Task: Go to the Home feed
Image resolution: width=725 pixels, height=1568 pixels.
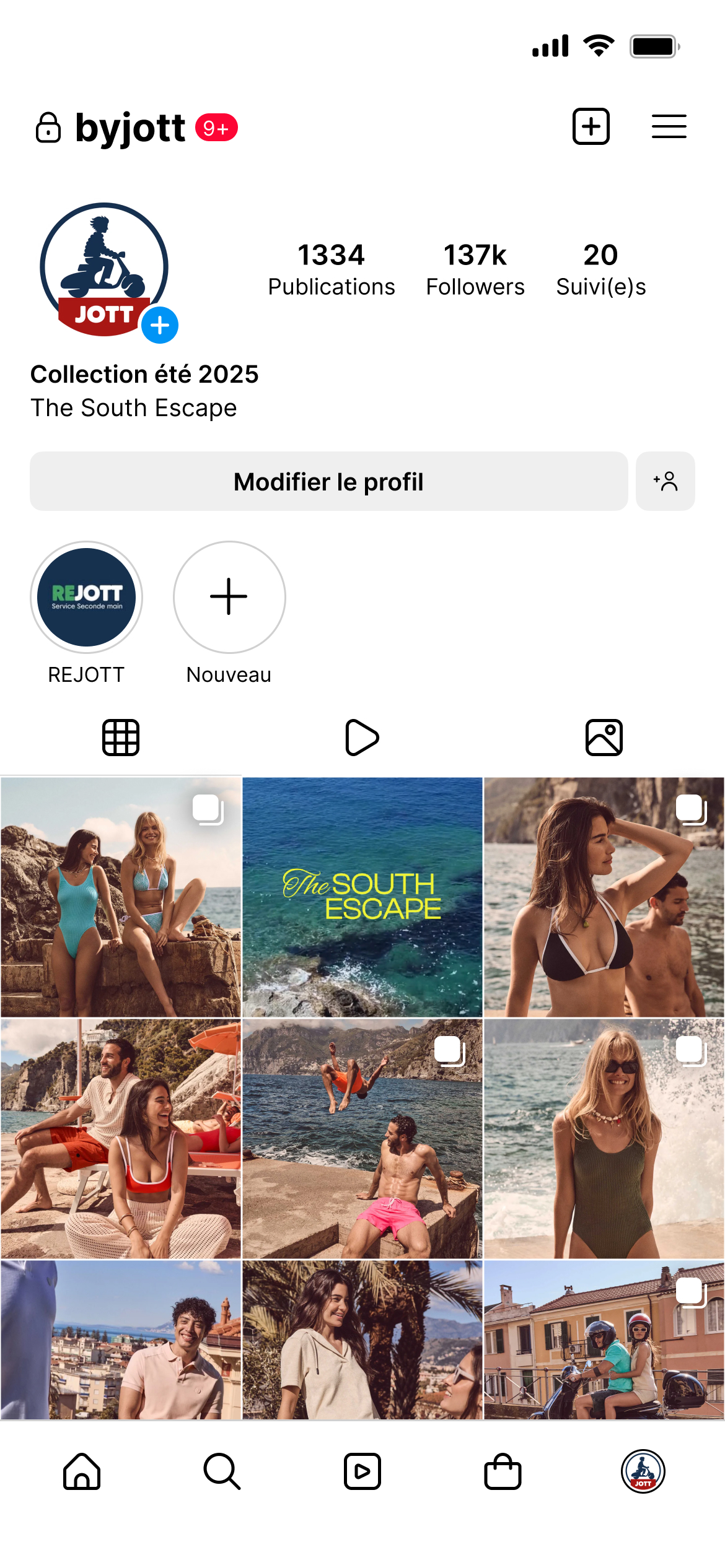Action: pyautogui.click(x=82, y=1471)
